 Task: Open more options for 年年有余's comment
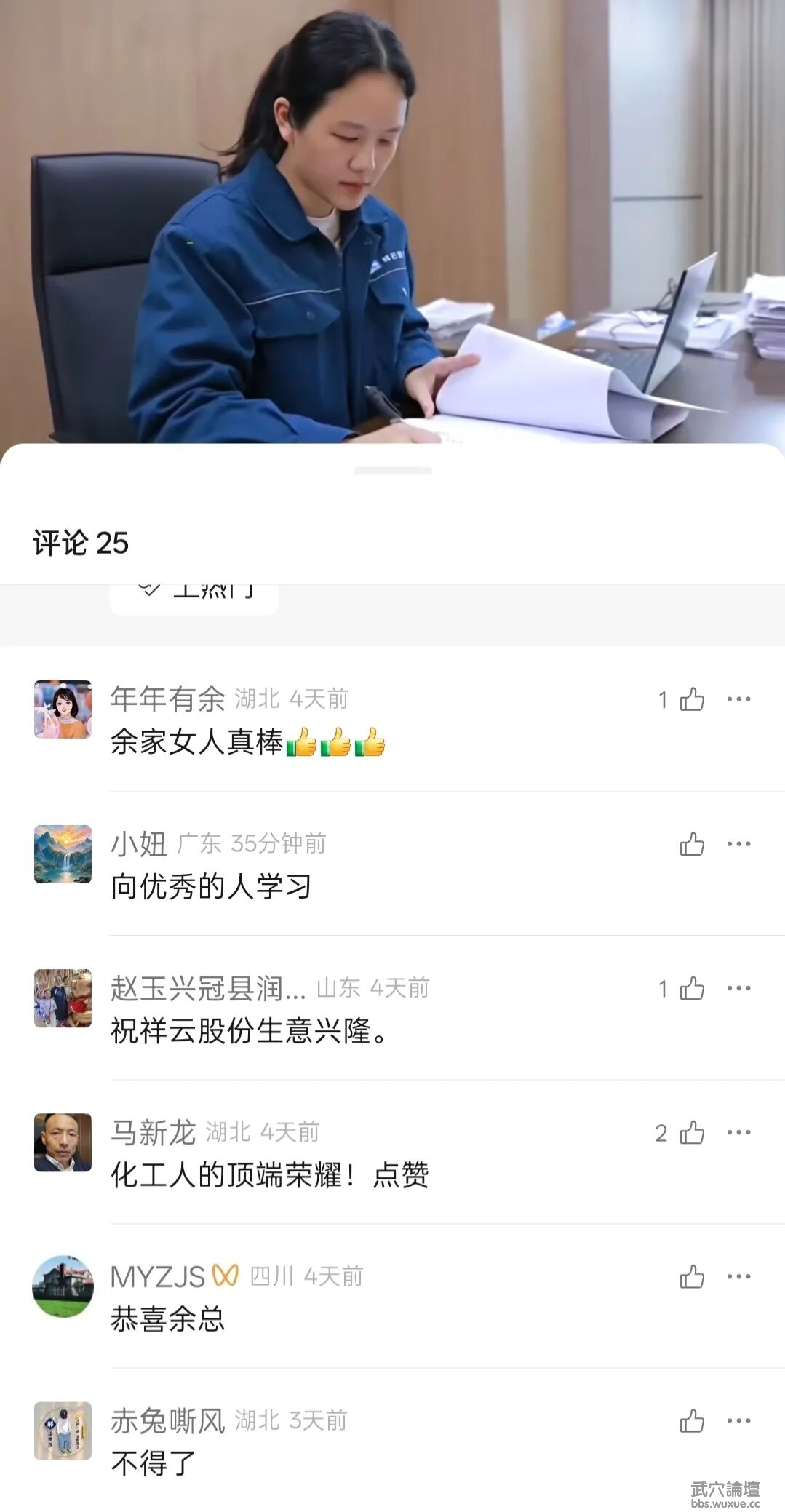pyautogui.click(x=738, y=699)
